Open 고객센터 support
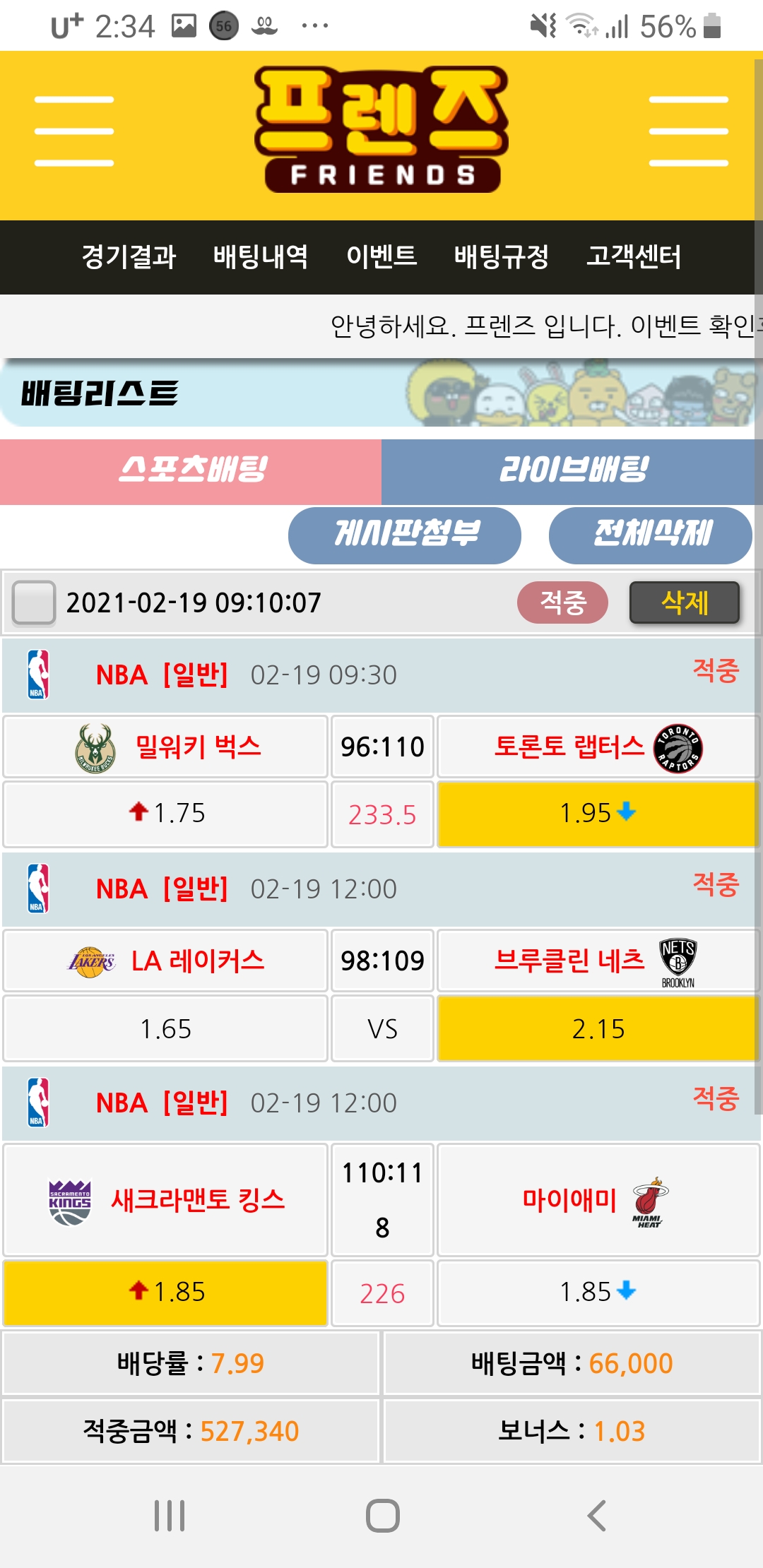The height and width of the screenshot is (1568, 763). click(x=634, y=256)
